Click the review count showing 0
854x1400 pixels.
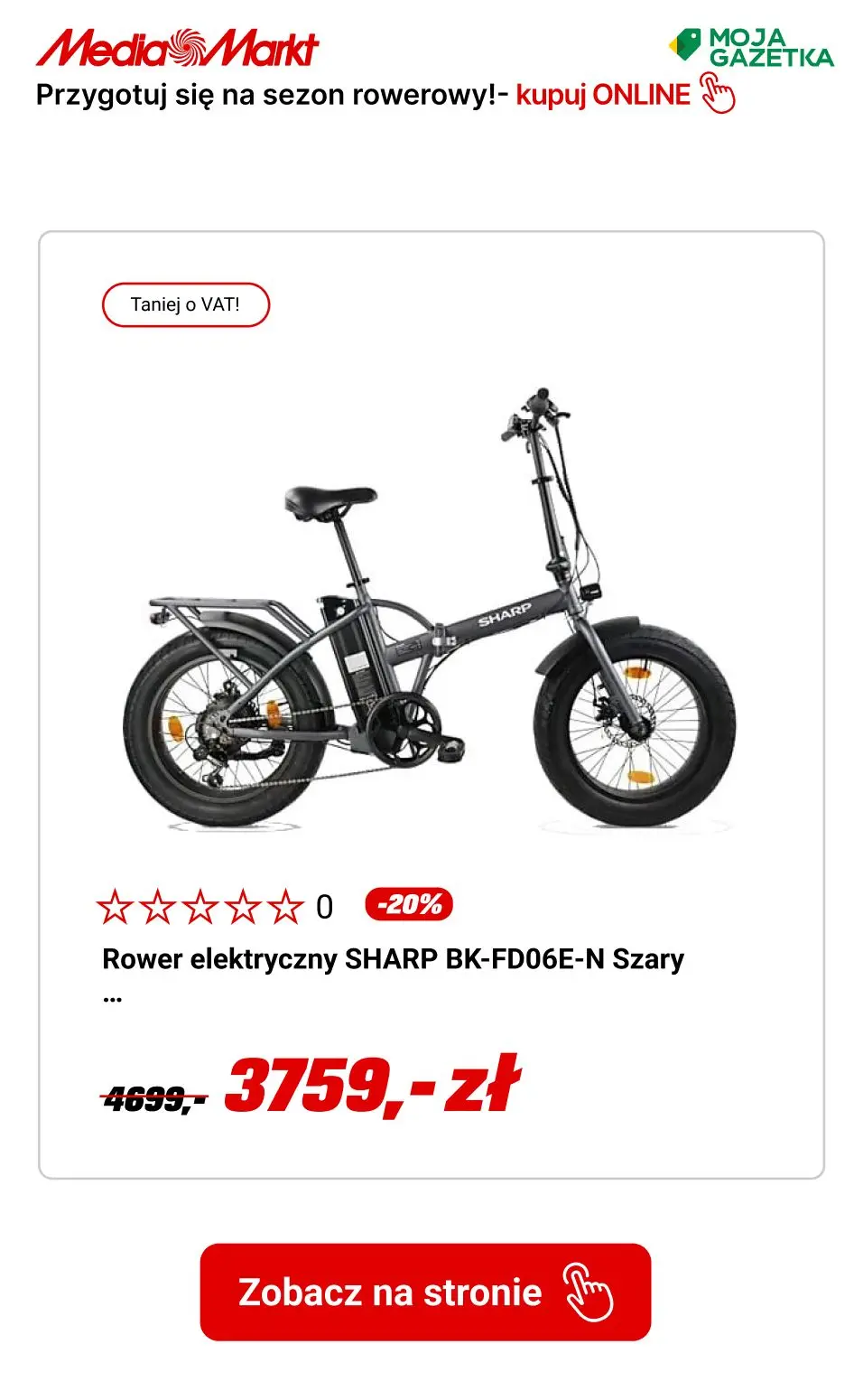click(x=325, y=907)
